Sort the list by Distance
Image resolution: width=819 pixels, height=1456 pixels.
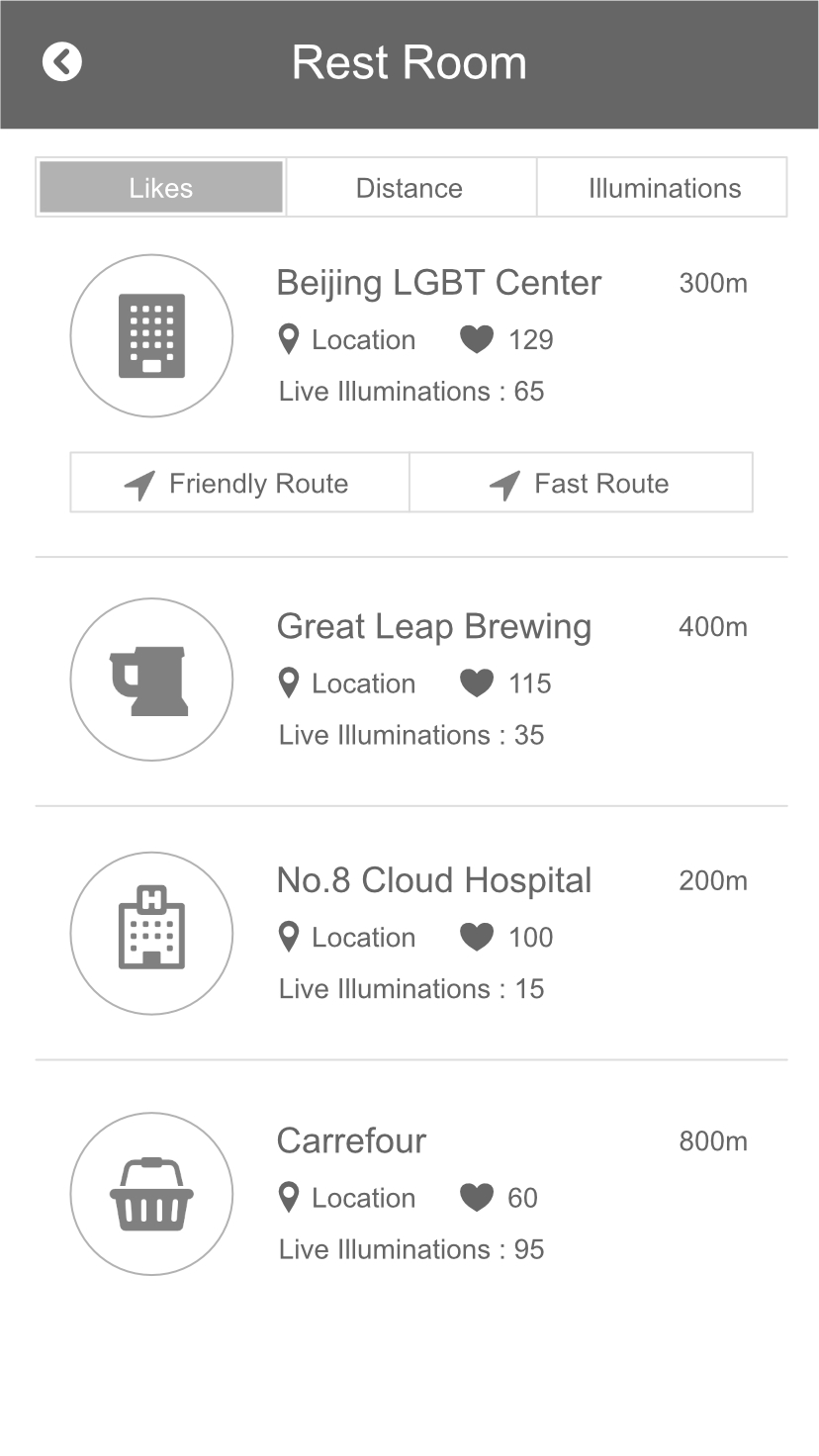[409, 188]
